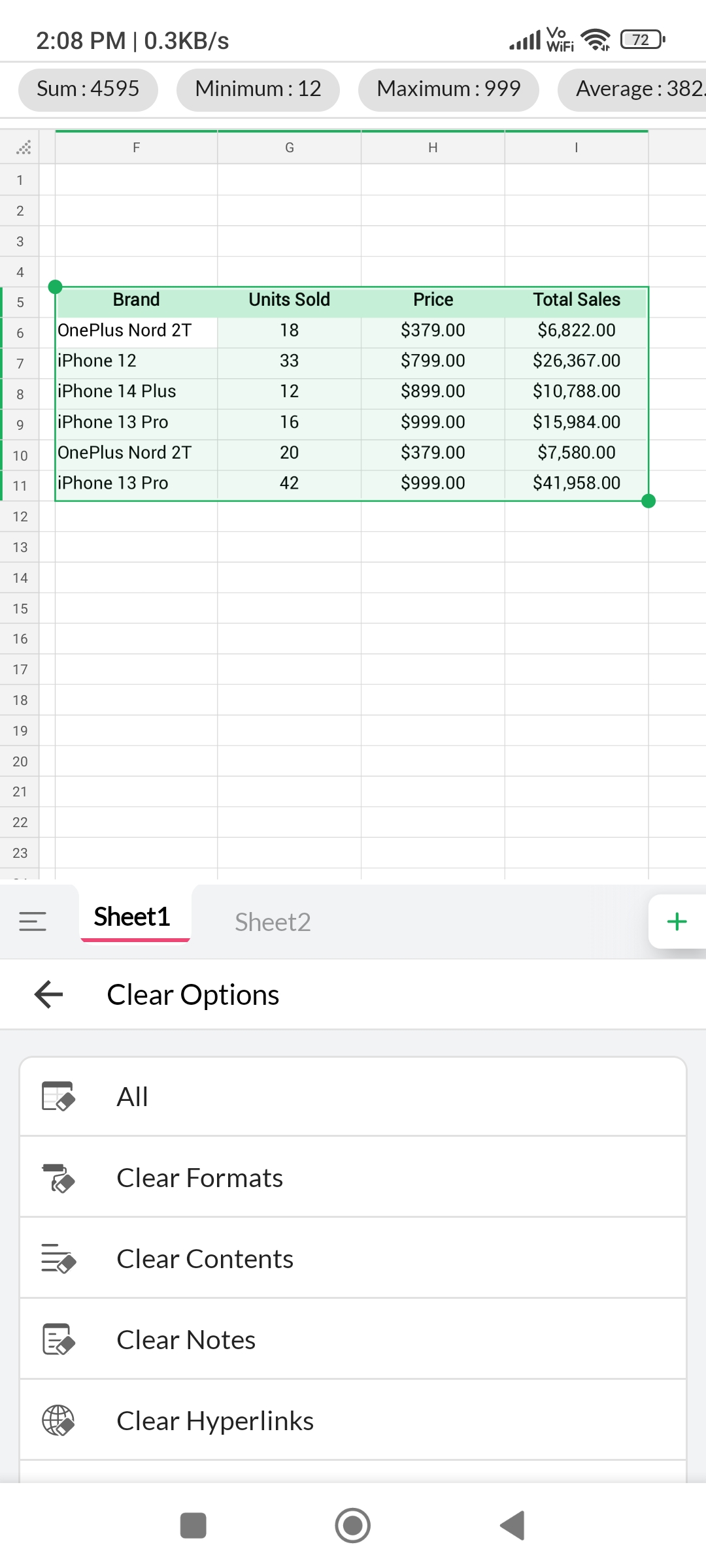Tap the system back button
Image resolution: width=706 pixels, height=1568 pixels.
pyautogui.click(x=513, y=1526)
